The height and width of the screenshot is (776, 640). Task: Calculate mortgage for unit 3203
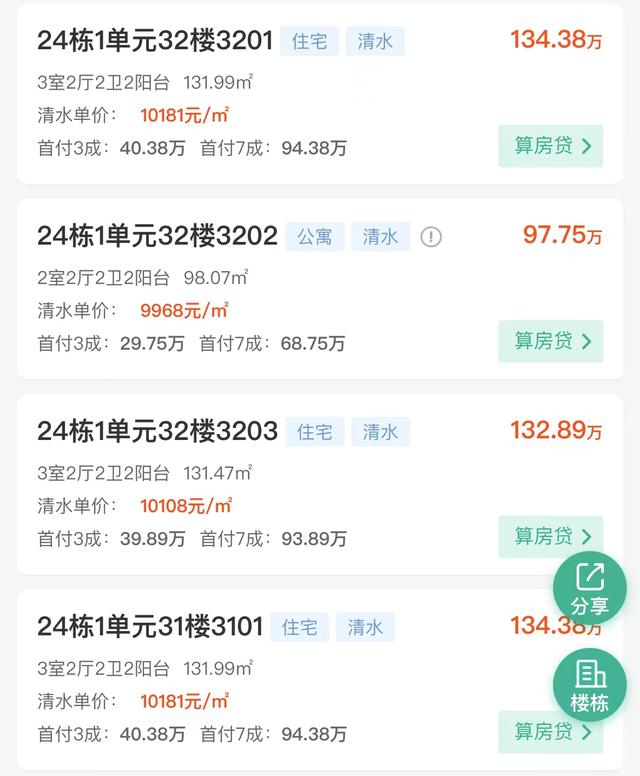click(x=551, y=536)
